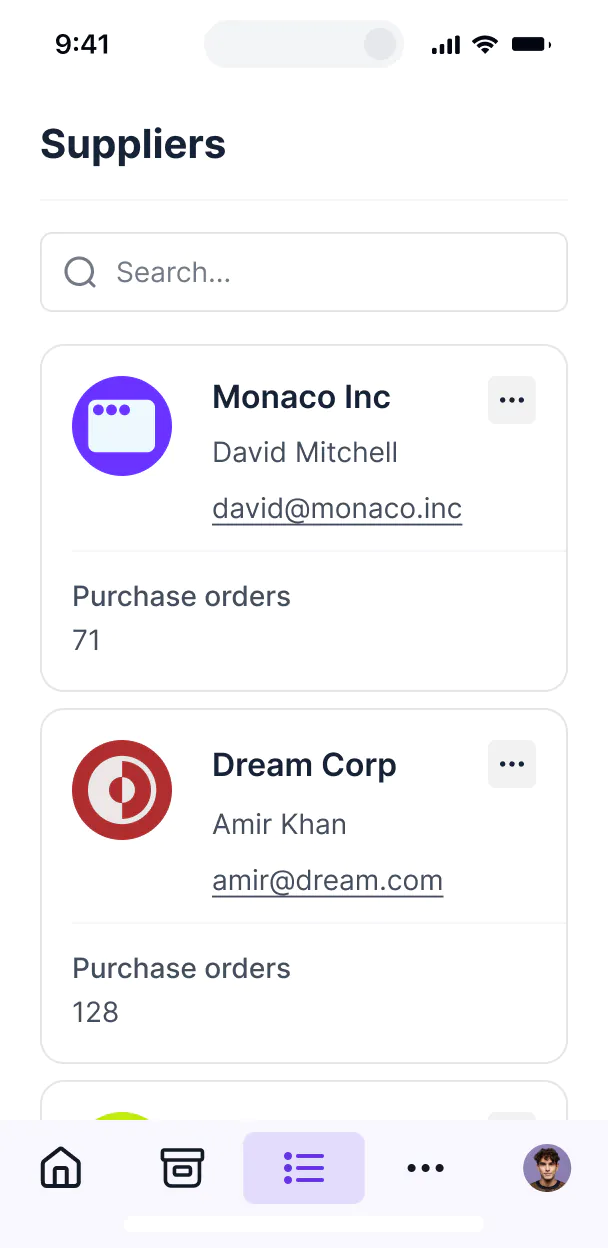Open the profile avatar tab
The width and height of the screenshot is (608, 1248).
tap(547, 1168)
